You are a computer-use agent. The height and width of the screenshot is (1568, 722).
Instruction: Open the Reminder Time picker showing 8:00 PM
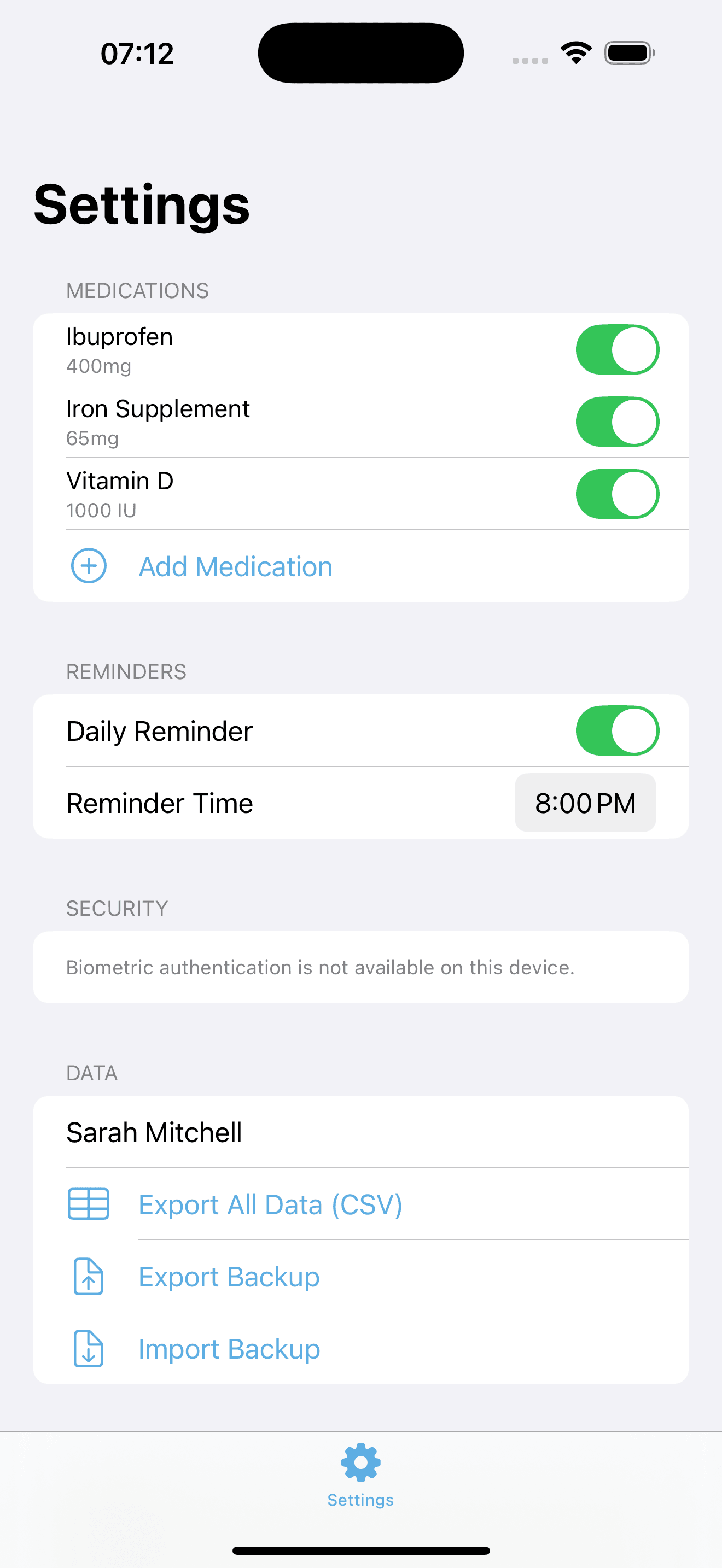pyautogui.click(x=584, y=802)
